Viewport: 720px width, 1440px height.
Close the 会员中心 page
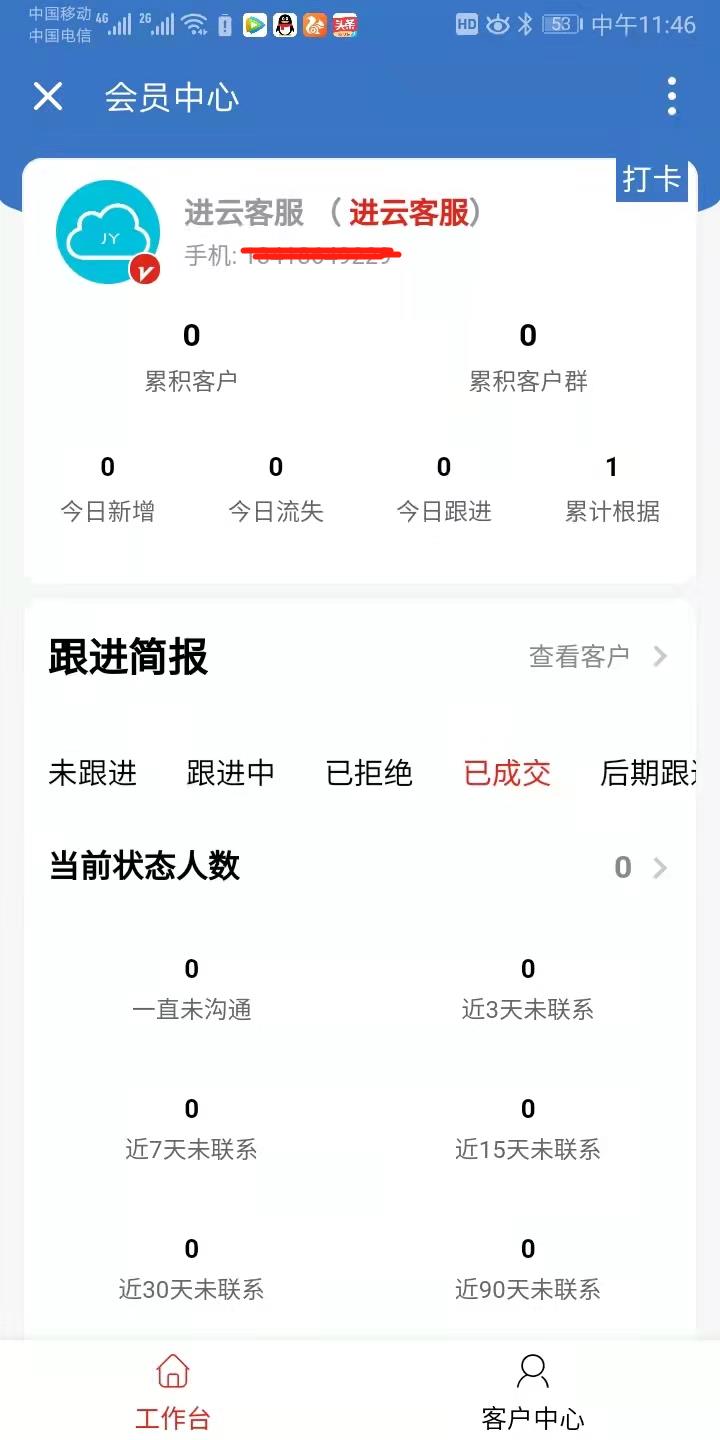click(x=48, y=97)
